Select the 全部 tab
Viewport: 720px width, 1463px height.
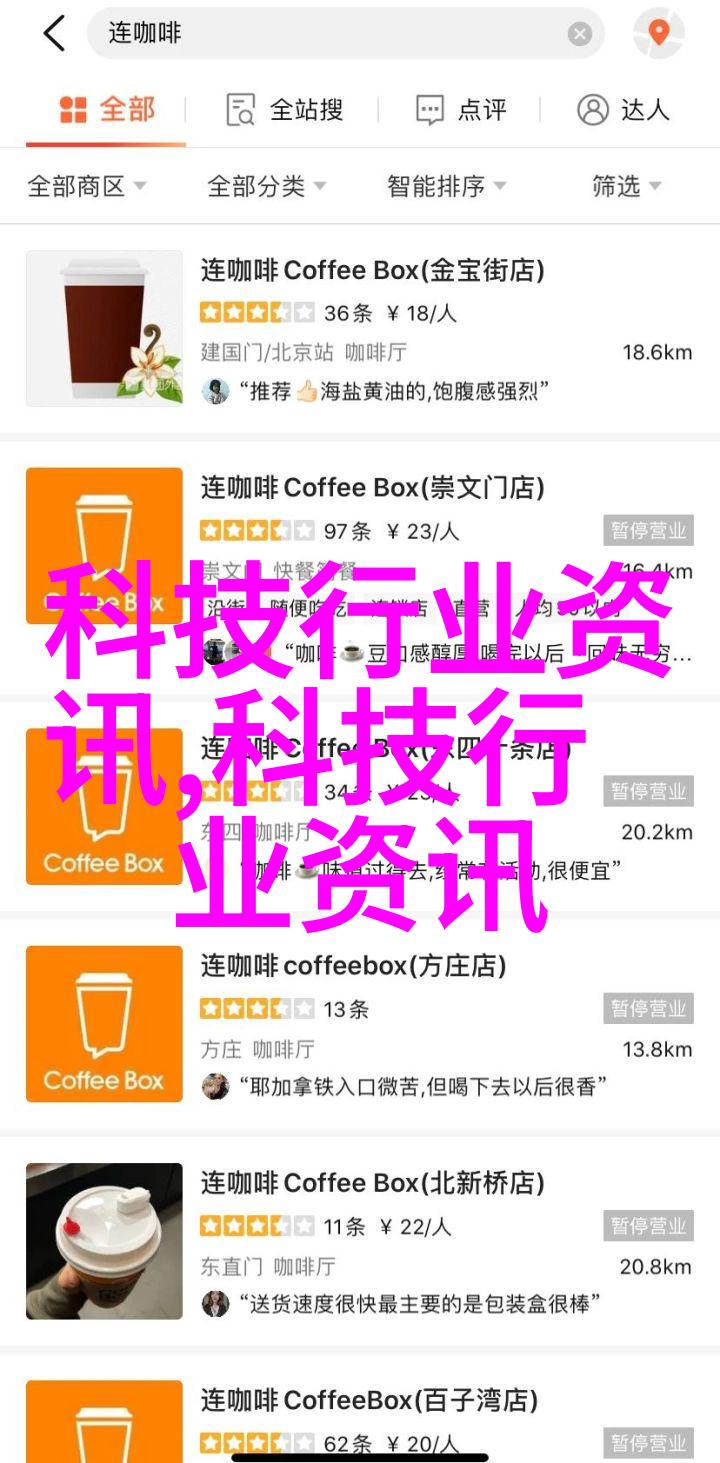click(x=106, y=110)
